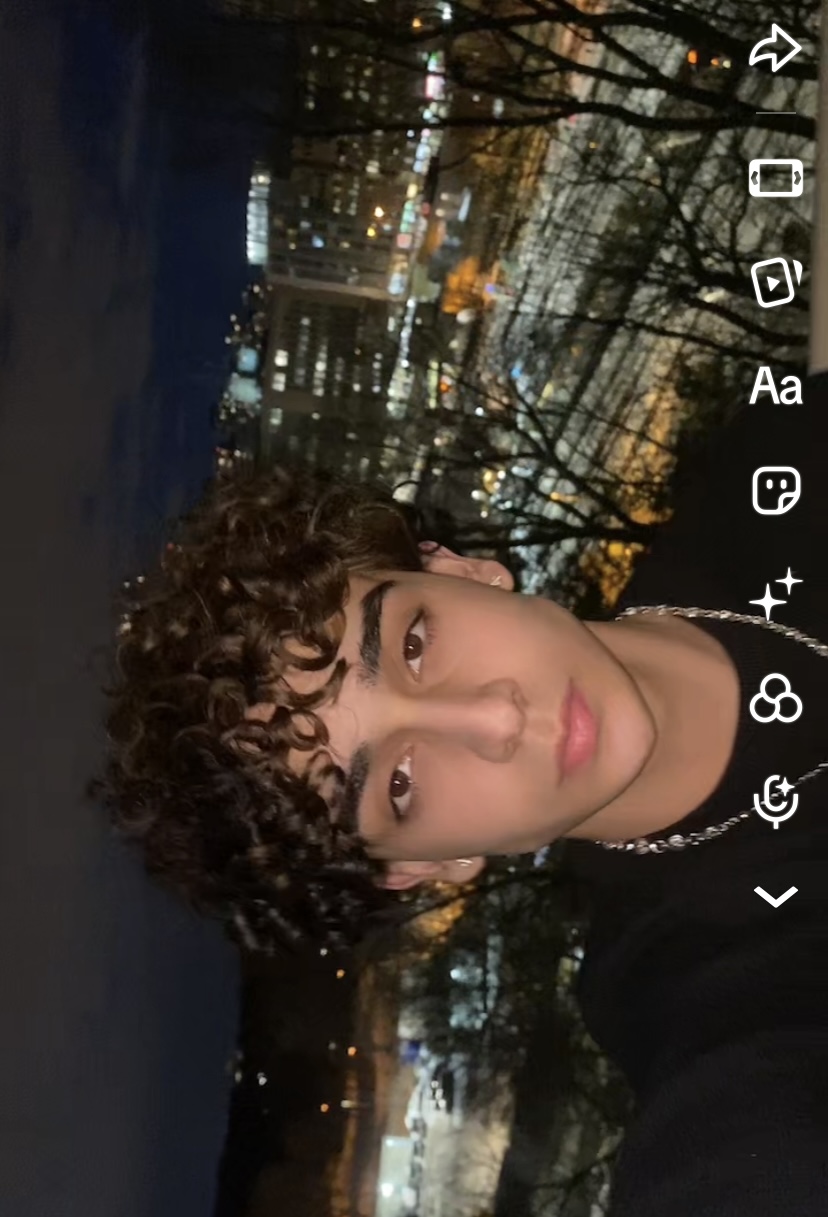Tap the microphone sparkle icon
This screenshot has width=828, height=1217.
coord(776,801)
